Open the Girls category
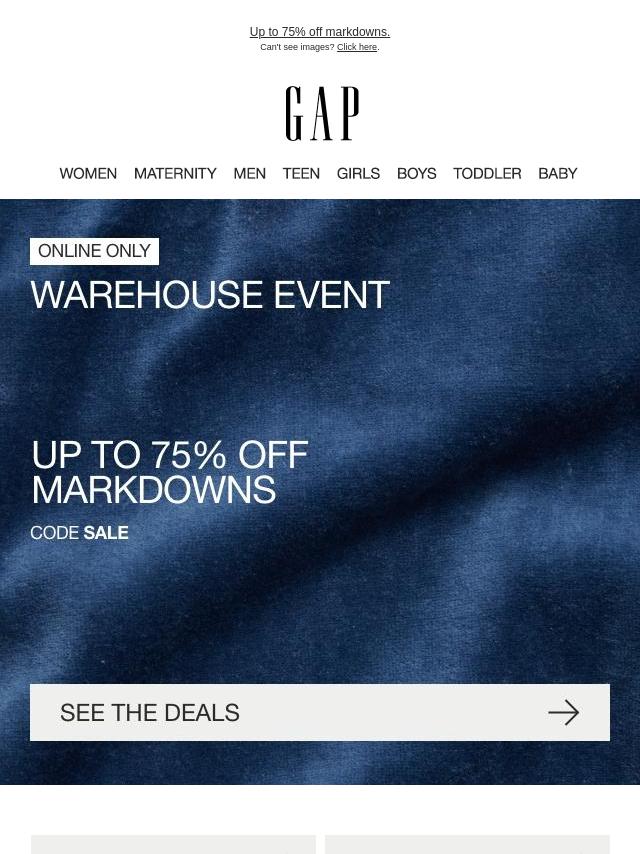 click(x=358, y=173)
